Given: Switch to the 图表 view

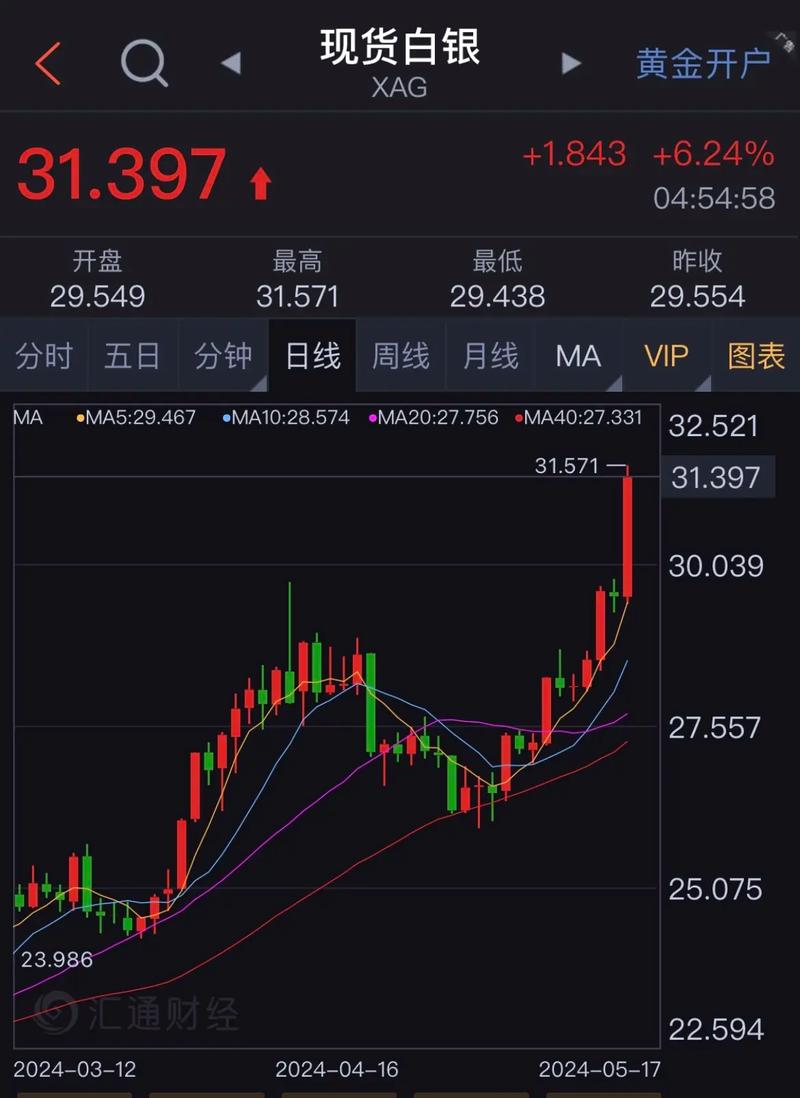Looking at the screenshot, I should click(x=754, y=355).
